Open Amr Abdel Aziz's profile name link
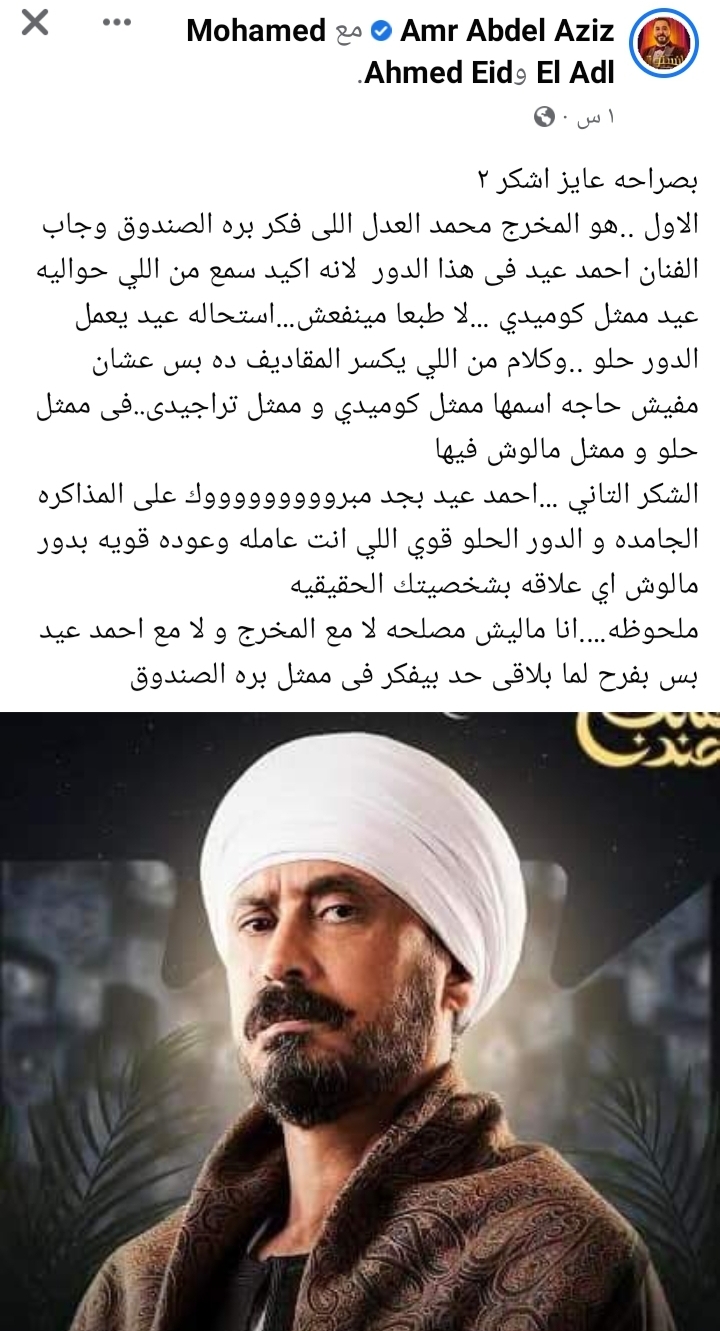The height and width of the screenshot is (1331, 720). pos(507,32)
